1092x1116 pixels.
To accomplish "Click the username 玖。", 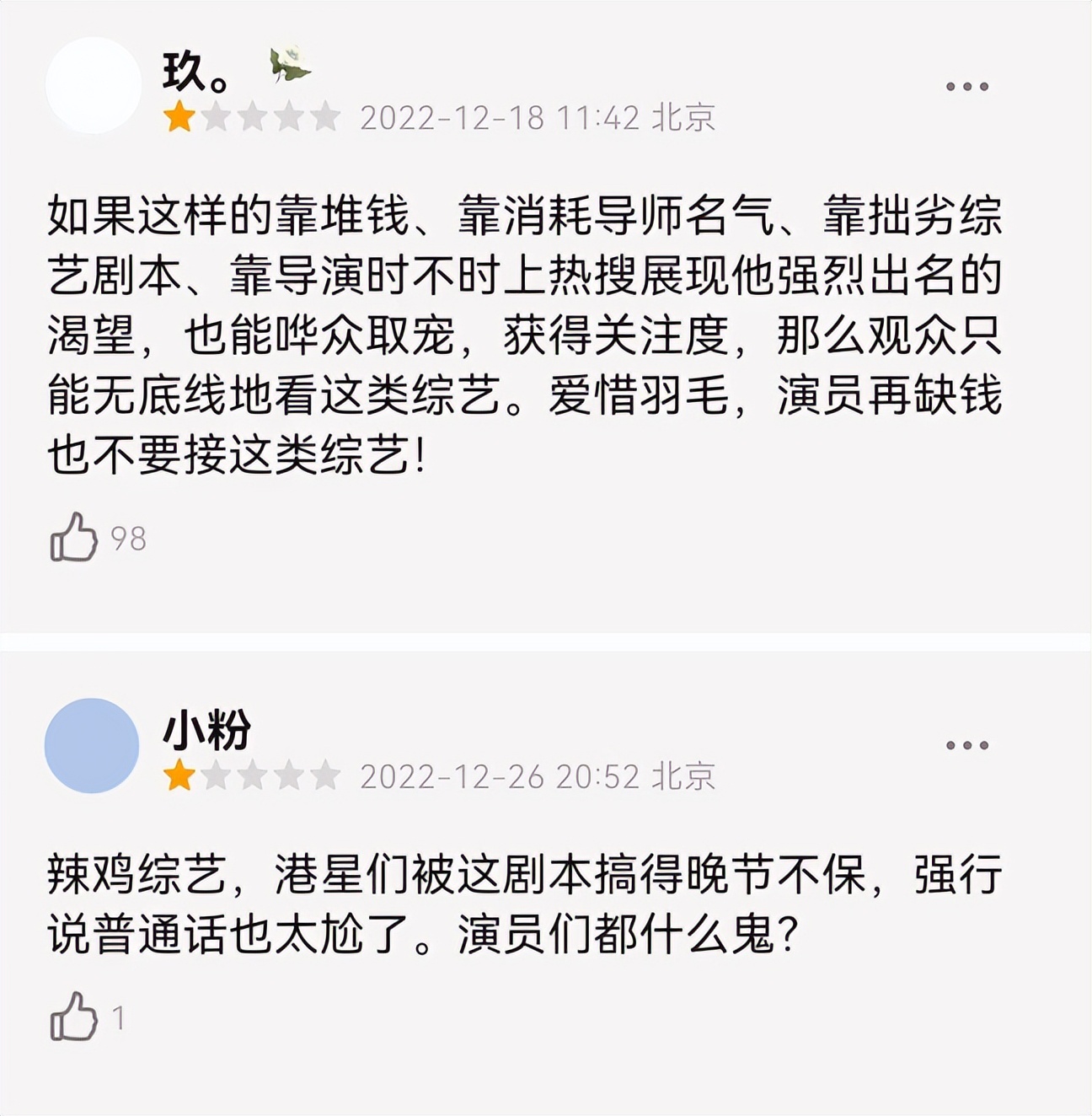I will [x=189, y=67].
